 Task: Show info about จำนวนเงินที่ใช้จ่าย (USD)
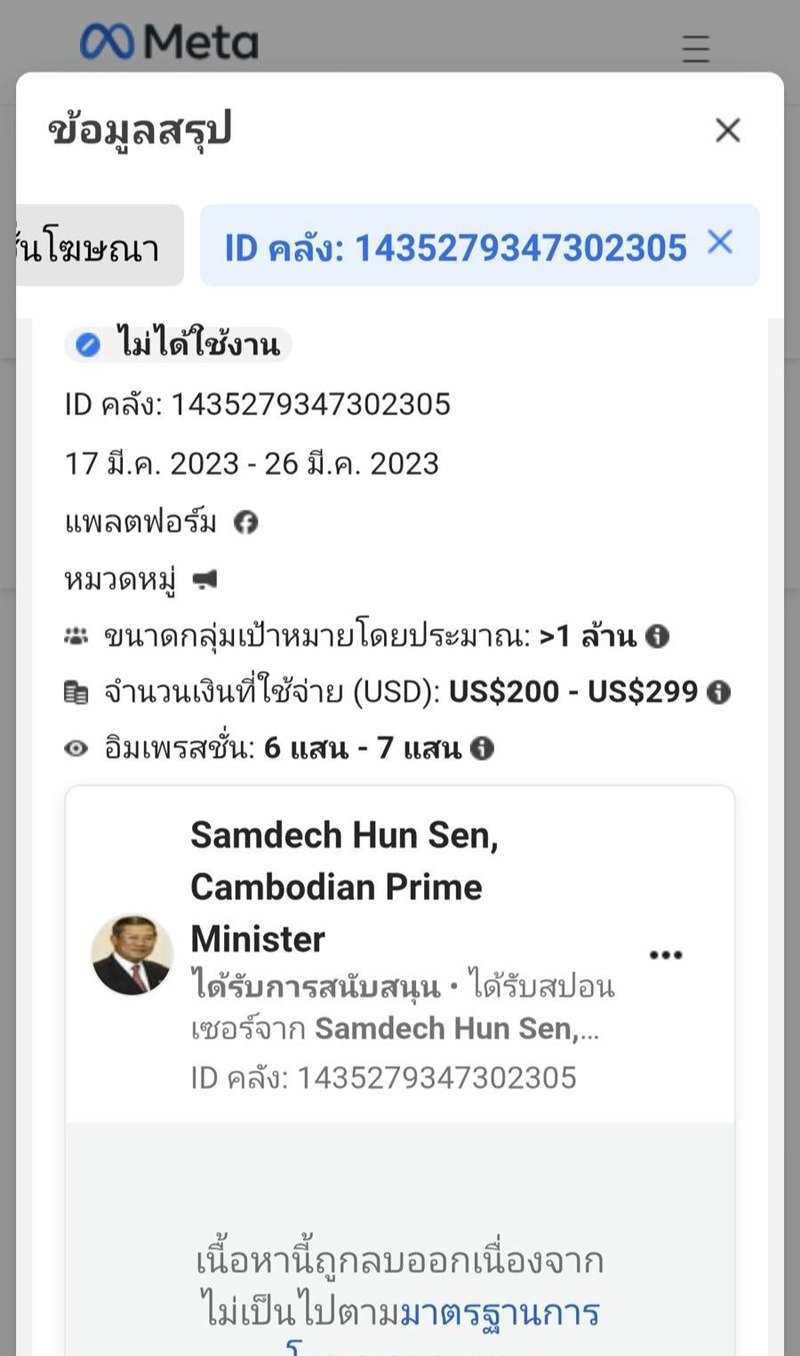tap(718, 692)
